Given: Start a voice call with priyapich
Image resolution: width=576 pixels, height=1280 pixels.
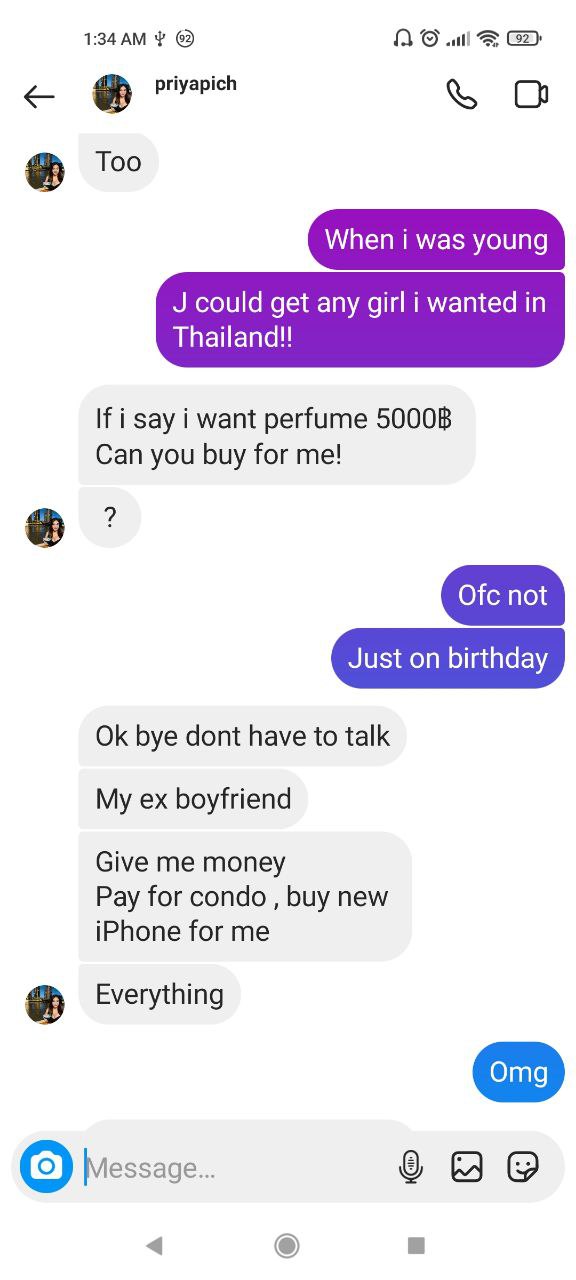Looking at the screenshot, I should coord(461,94).
